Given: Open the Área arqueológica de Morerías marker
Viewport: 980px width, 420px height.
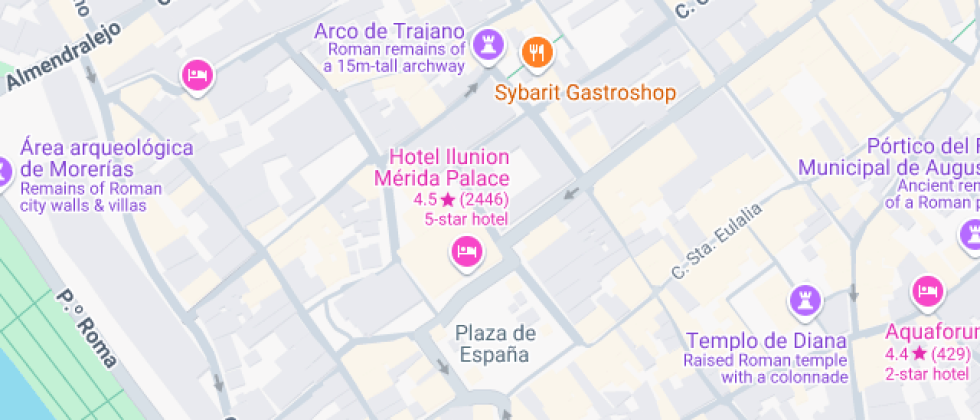Looking at the screenshot, I should tap(3, 171).
